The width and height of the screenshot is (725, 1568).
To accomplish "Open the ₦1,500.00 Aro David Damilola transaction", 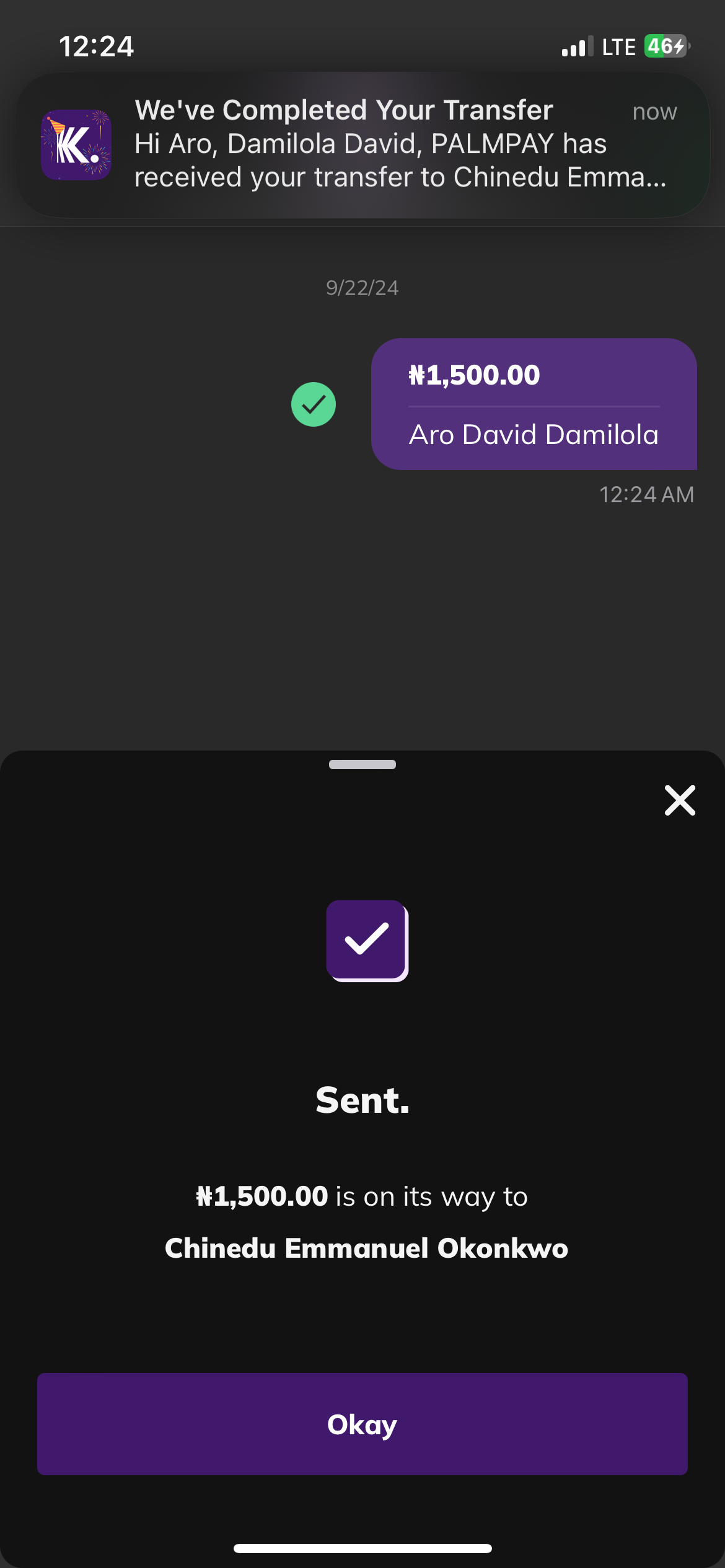I will point(534,404).
